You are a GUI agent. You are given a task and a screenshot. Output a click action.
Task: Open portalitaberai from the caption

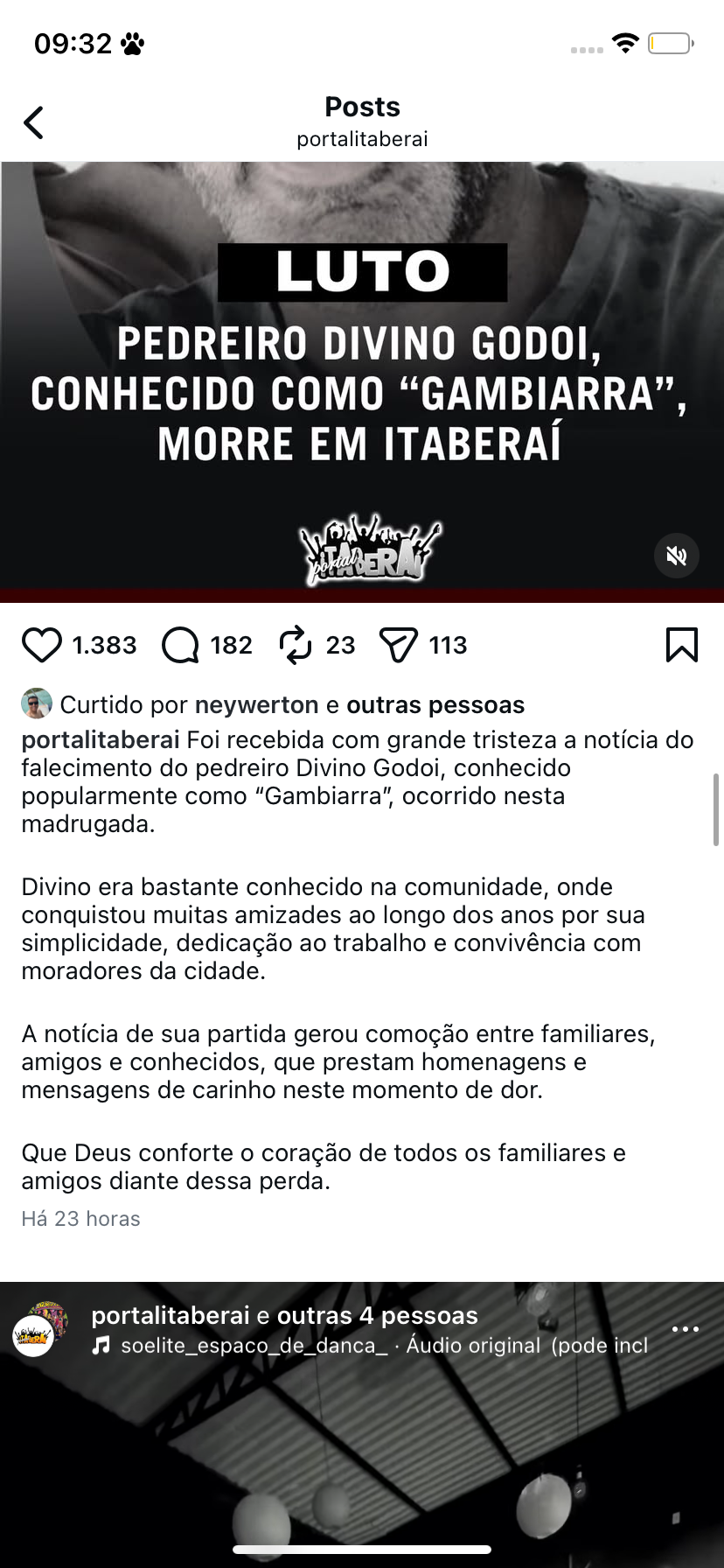pos(101,740)
